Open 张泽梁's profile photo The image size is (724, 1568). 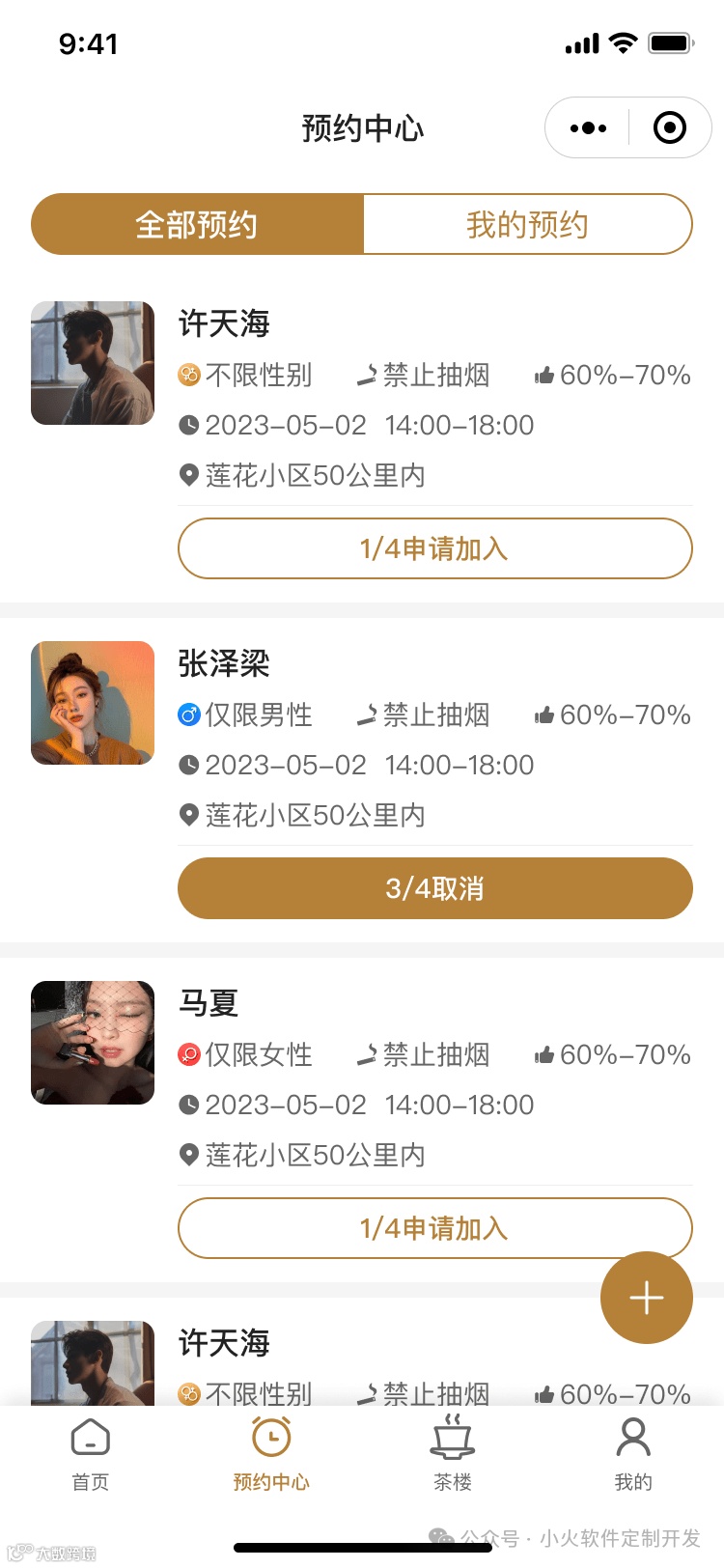point(93,703)
